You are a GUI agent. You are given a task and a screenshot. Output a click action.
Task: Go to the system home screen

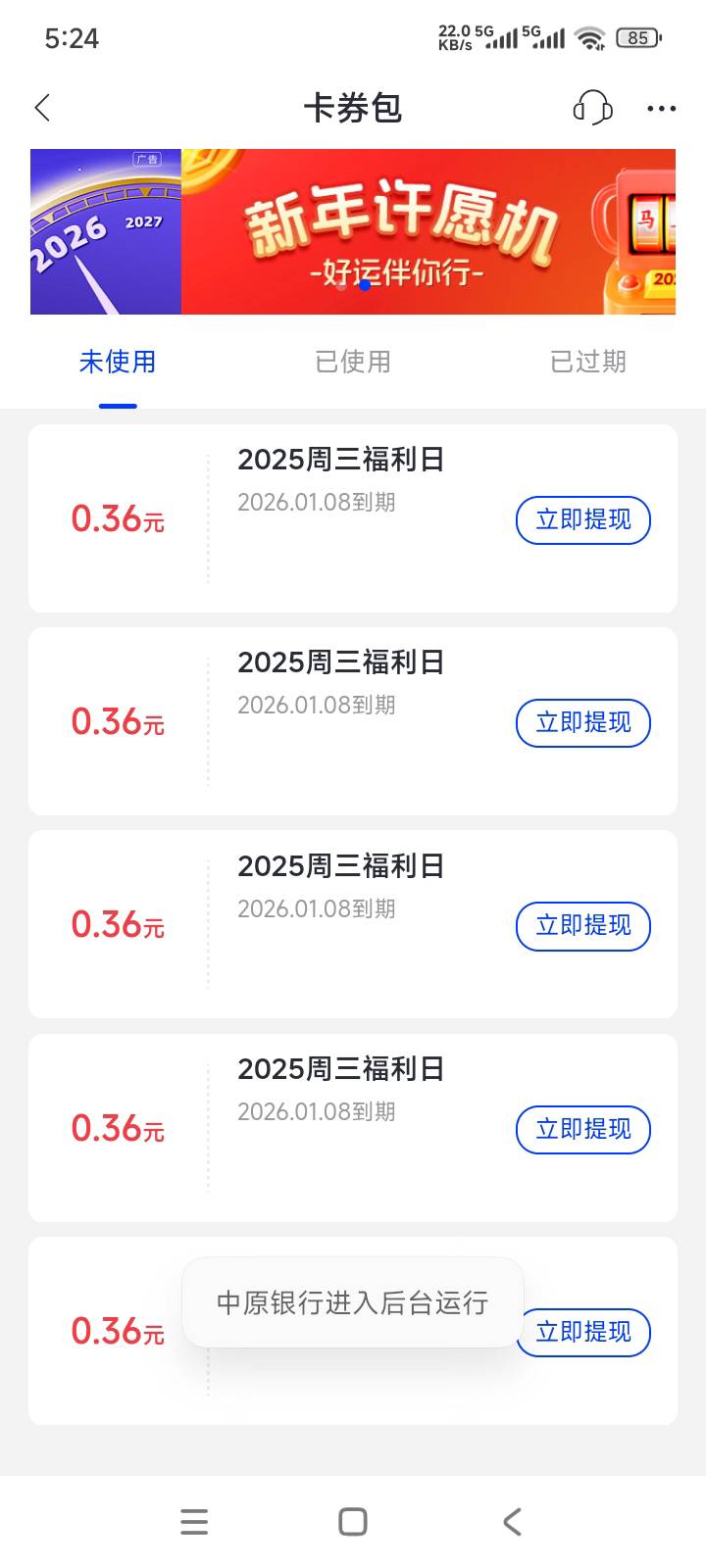point(353,1521)
